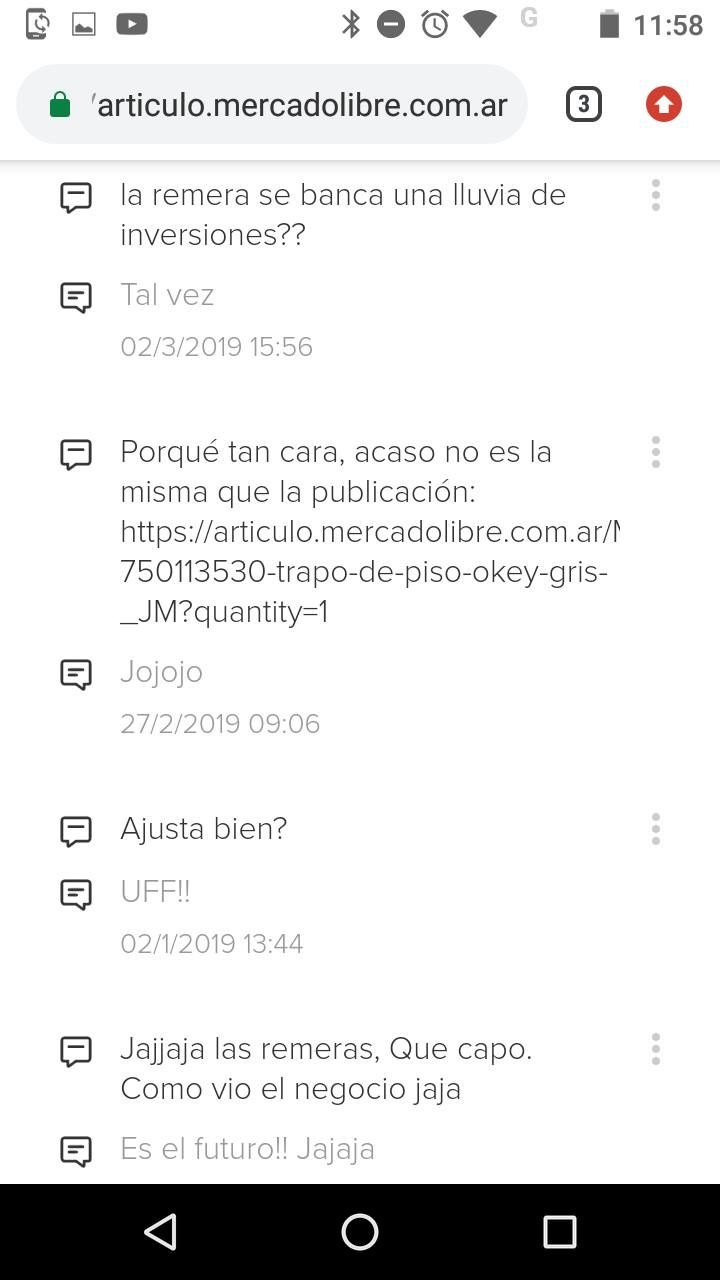720x1280 pixels.
Task: Return to the home screen
Action: [360, 1232]
